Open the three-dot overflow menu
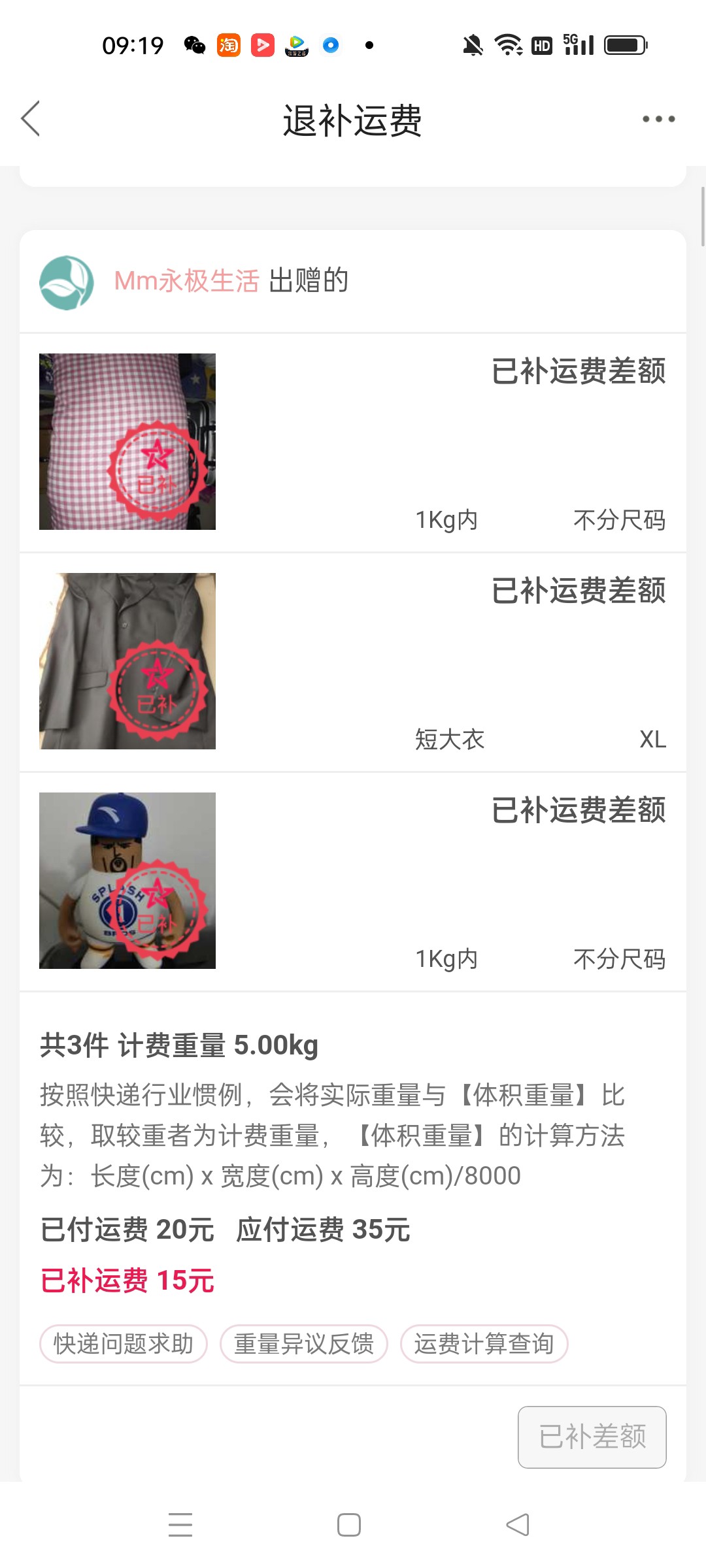Viewport: 706px width, 1568px height. (658, 119)
